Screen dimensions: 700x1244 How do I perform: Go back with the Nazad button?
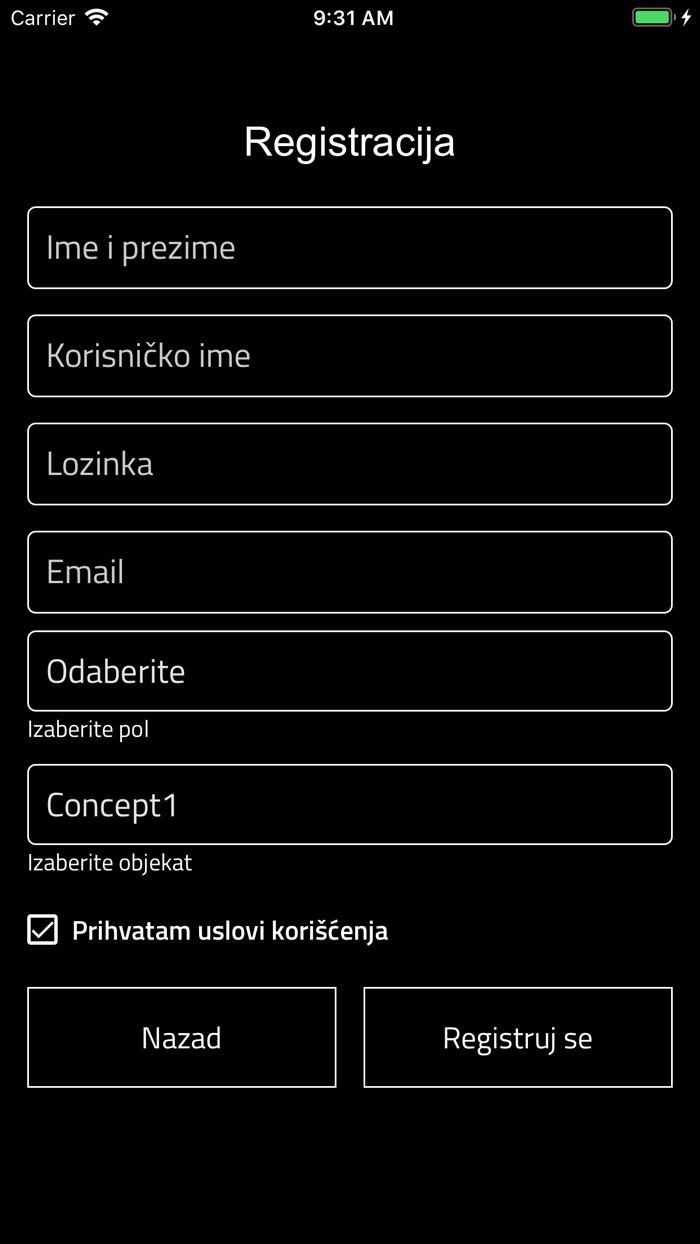tap(182, 1037)
